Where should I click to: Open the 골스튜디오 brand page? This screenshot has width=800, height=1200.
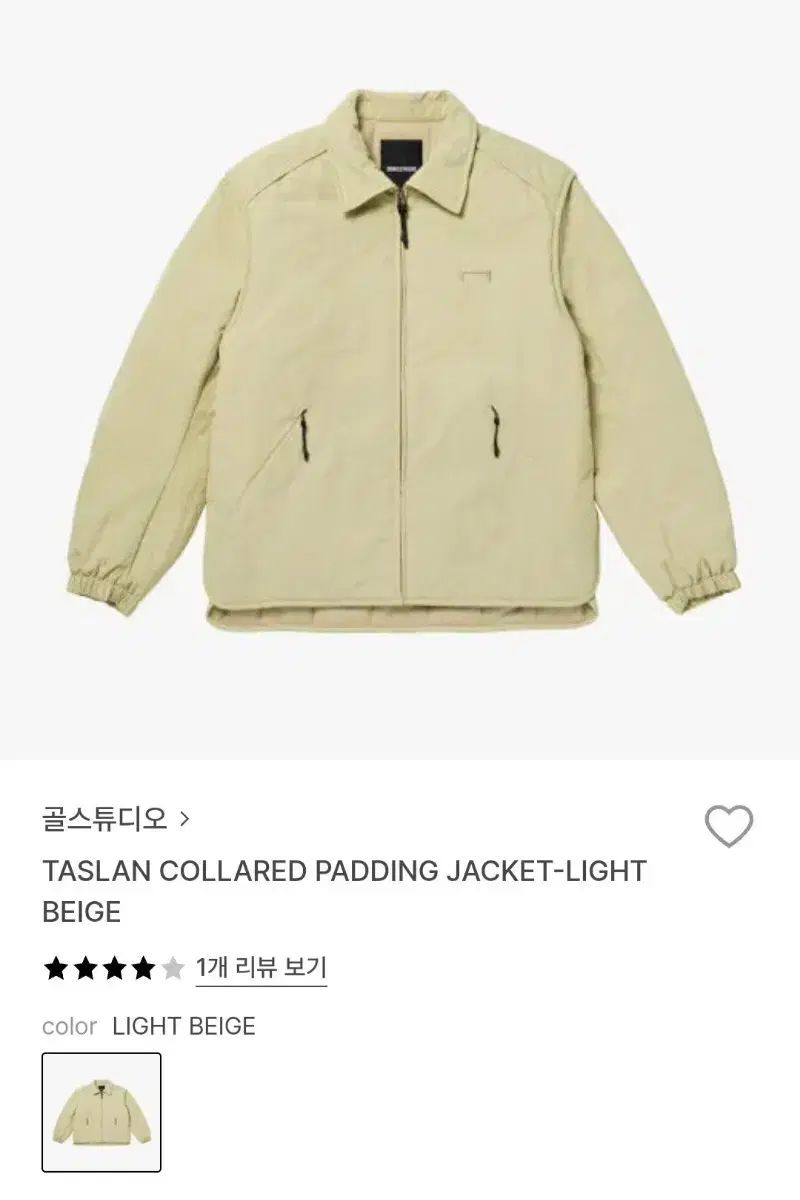115,820
